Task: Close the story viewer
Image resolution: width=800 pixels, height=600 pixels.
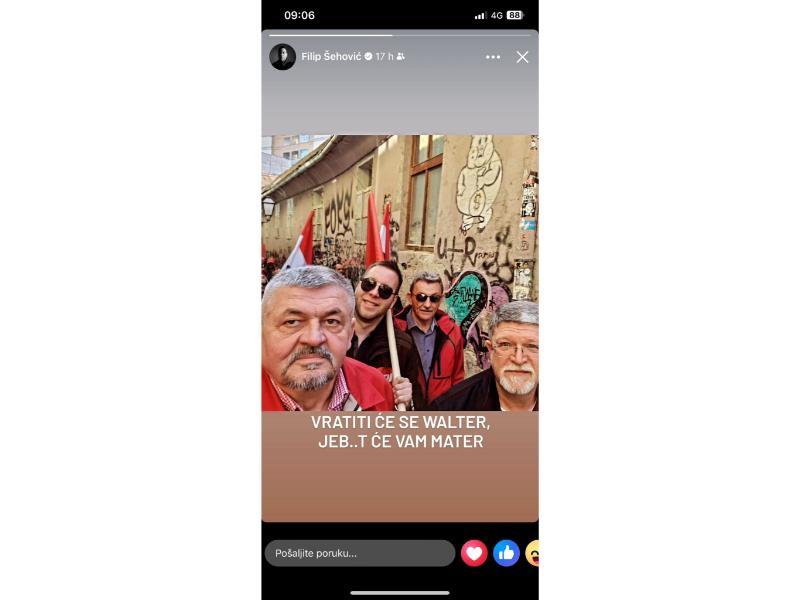Action: [522, 57]
